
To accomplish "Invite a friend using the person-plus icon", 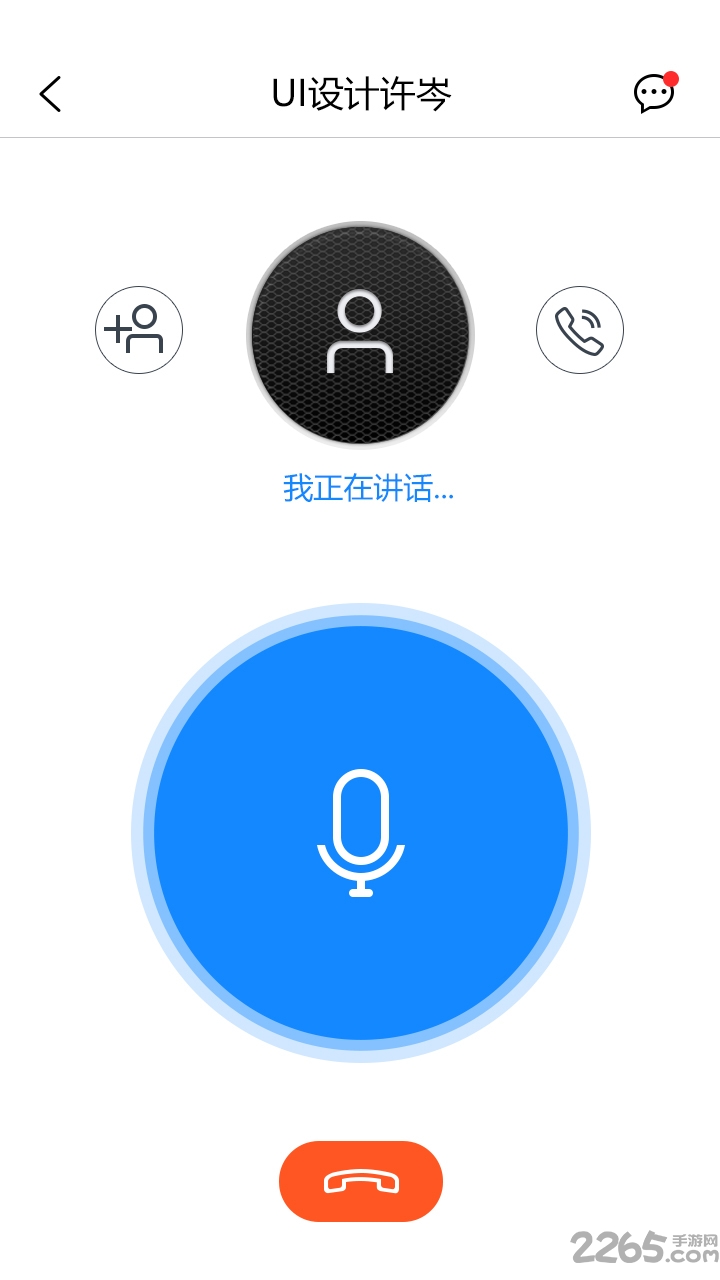I will pos(138,330).
